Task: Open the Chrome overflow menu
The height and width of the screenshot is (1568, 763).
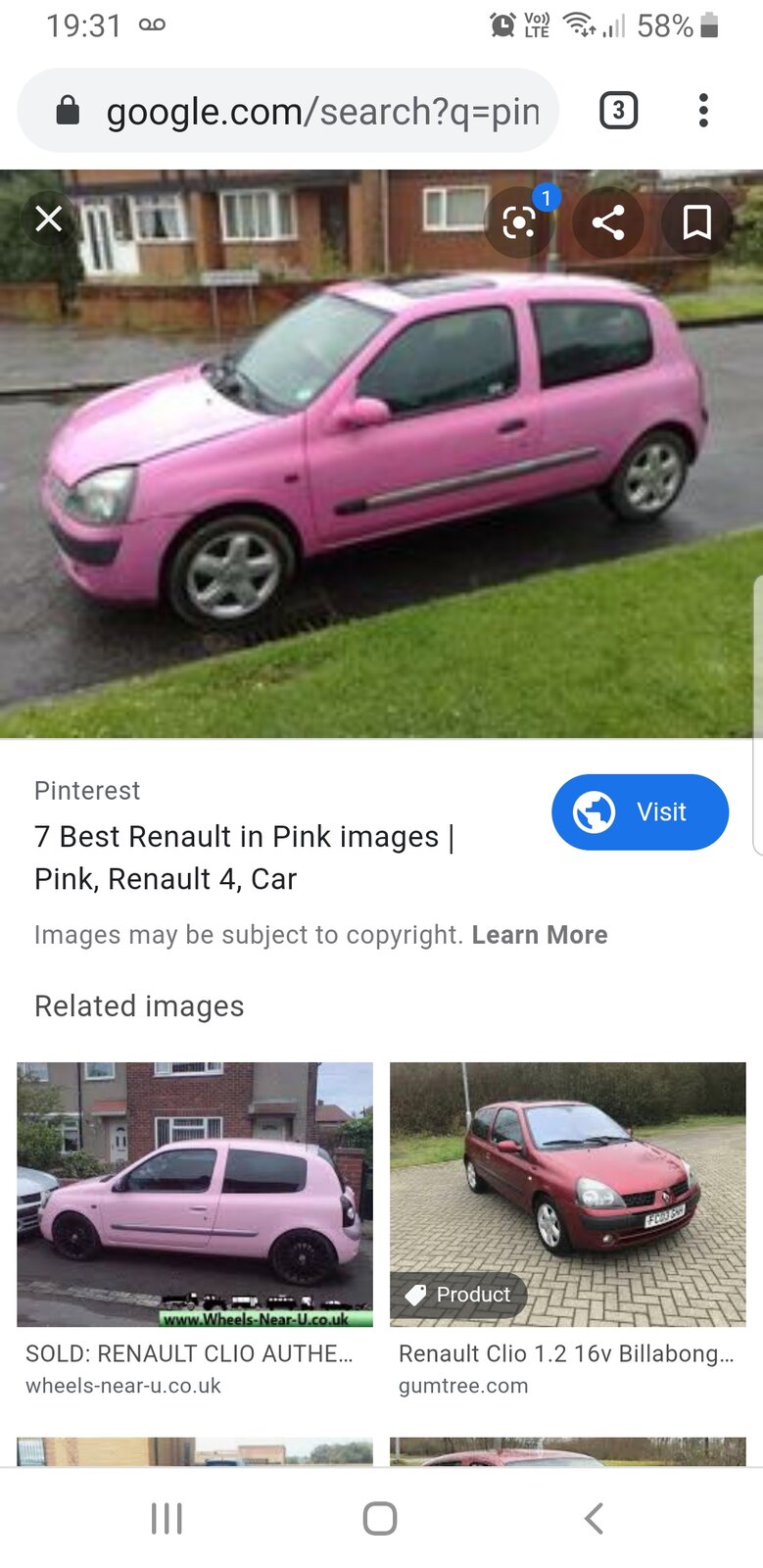Action: tap(703, 111)
